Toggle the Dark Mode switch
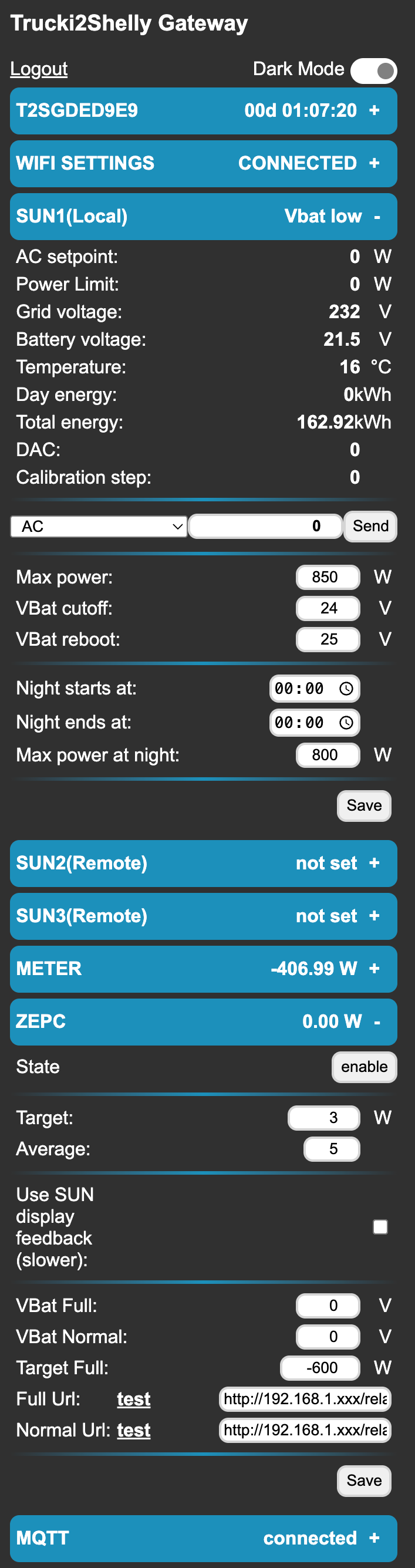The width and height of the screenshot is (415, 1568). coord(374,70)
